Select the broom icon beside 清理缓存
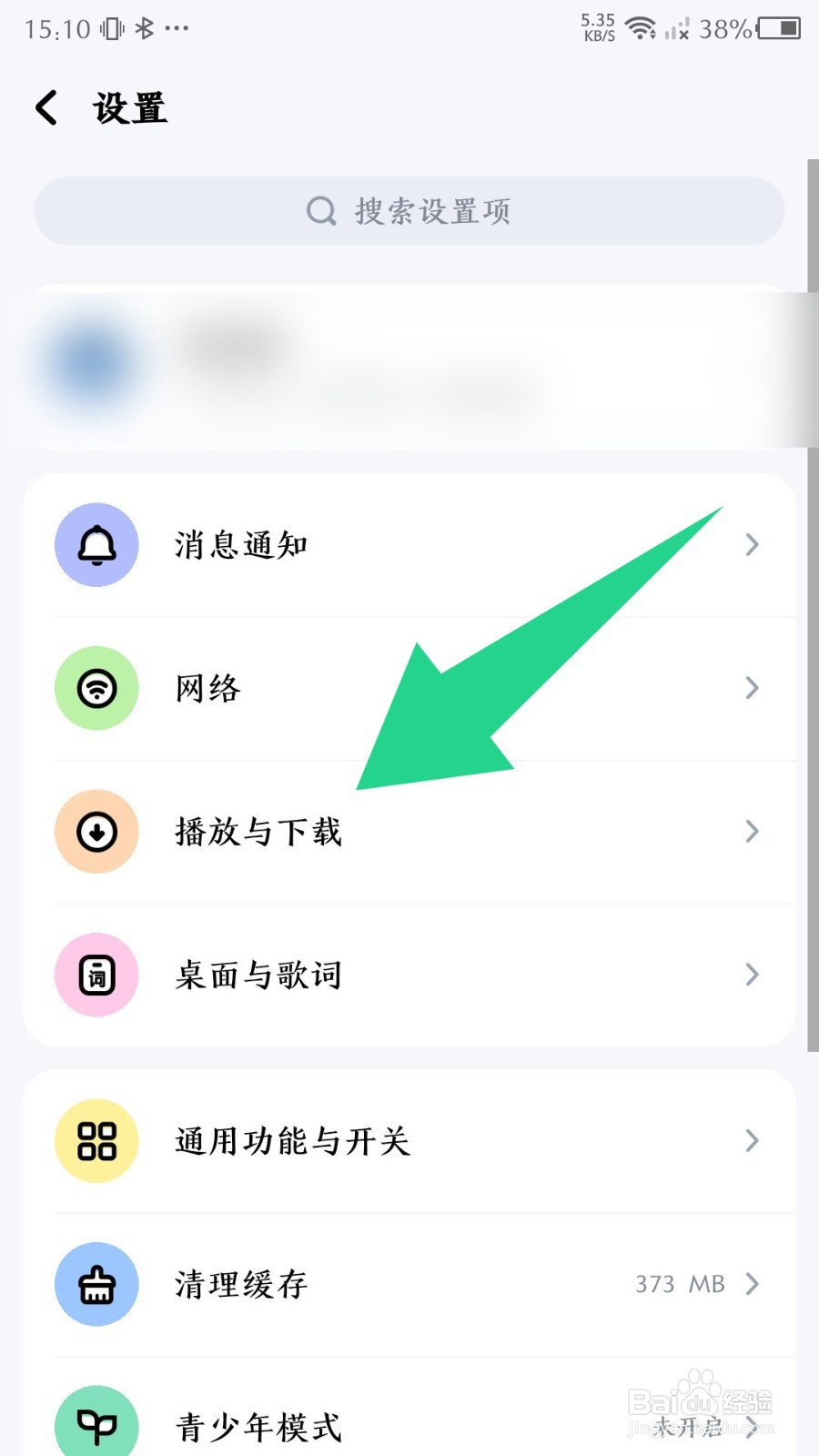The height and width of the screenshot is (1456, 819). pos(96,1285)
